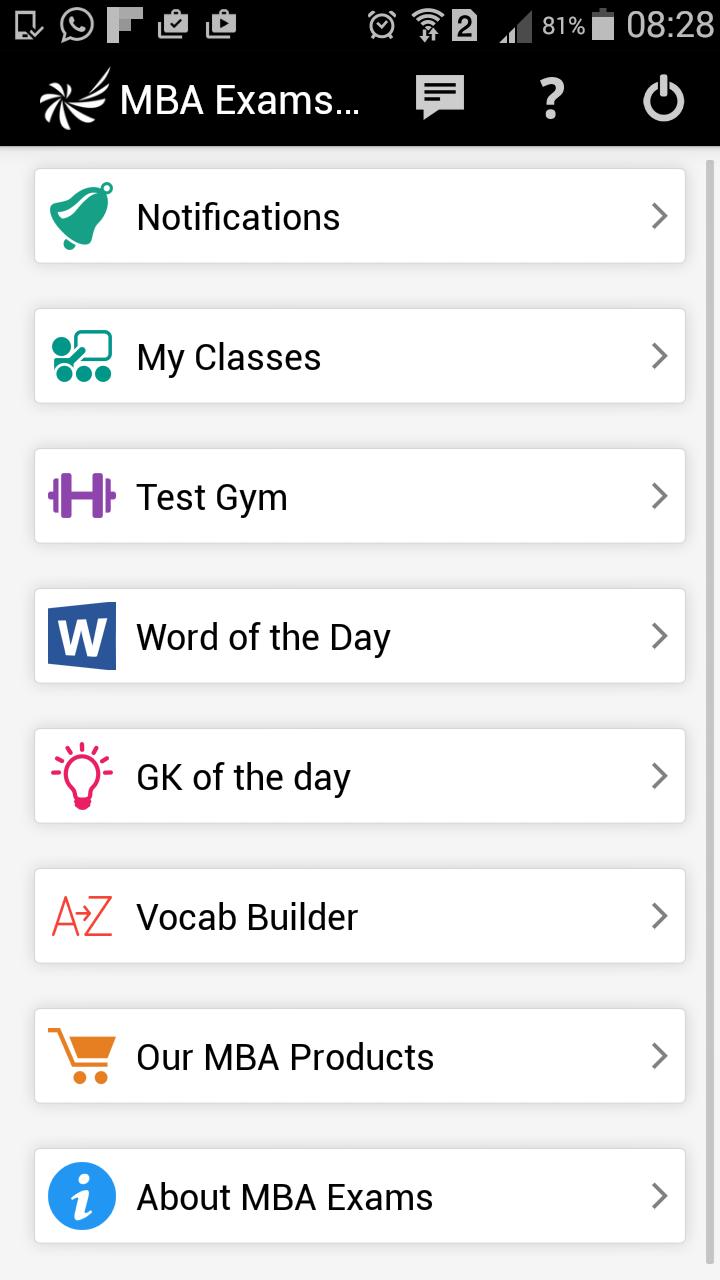
Task: Open GK of the day
Action: (x=360, y=775)
